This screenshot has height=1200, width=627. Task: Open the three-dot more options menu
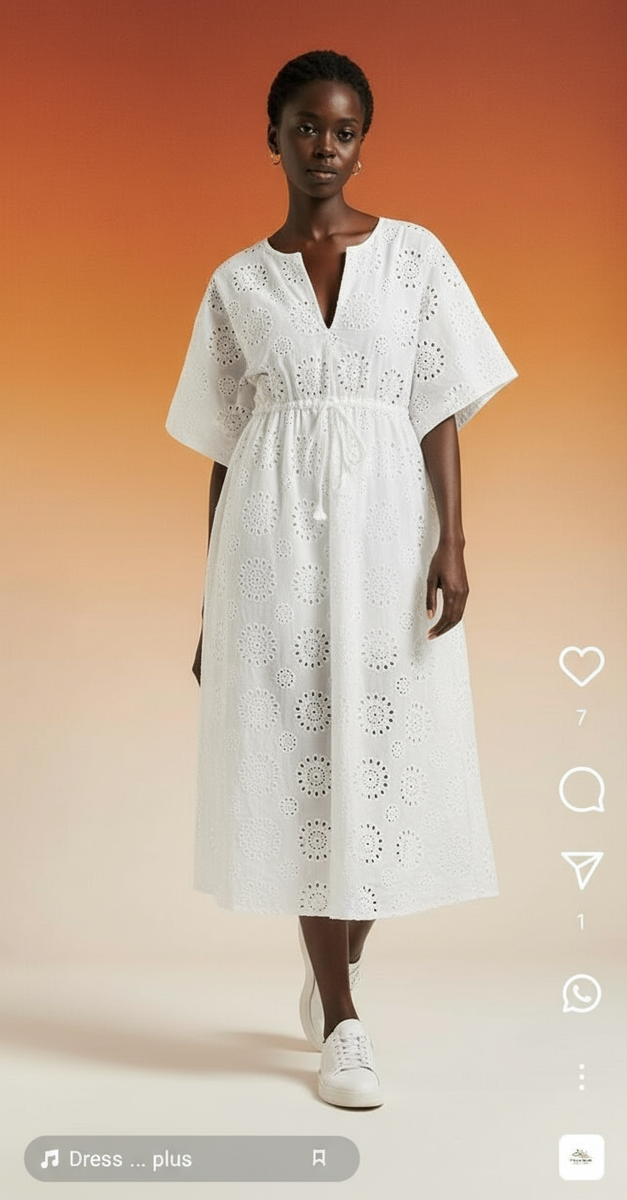581,1077
